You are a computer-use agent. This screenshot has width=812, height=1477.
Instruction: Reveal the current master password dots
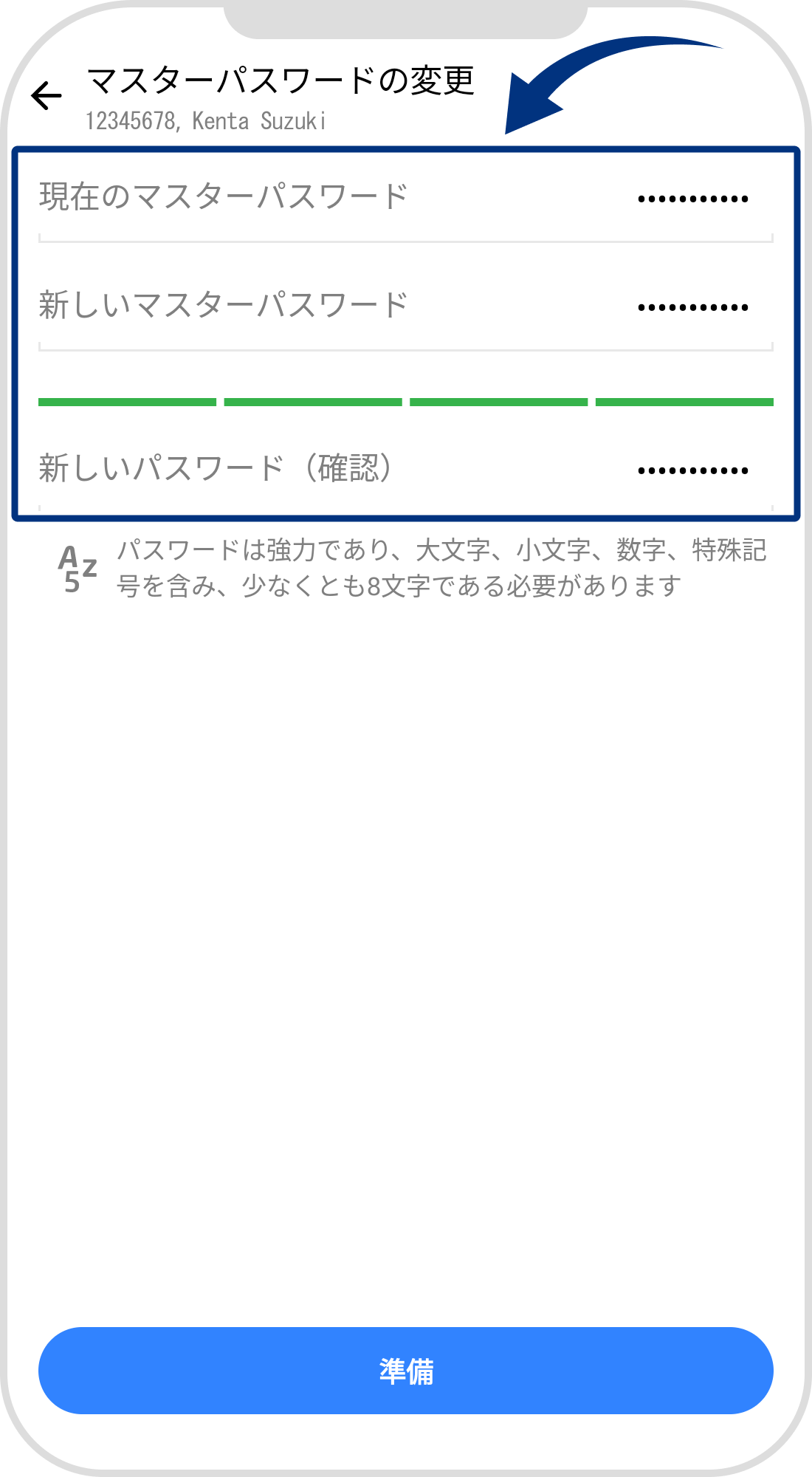(x=692, y=198)
